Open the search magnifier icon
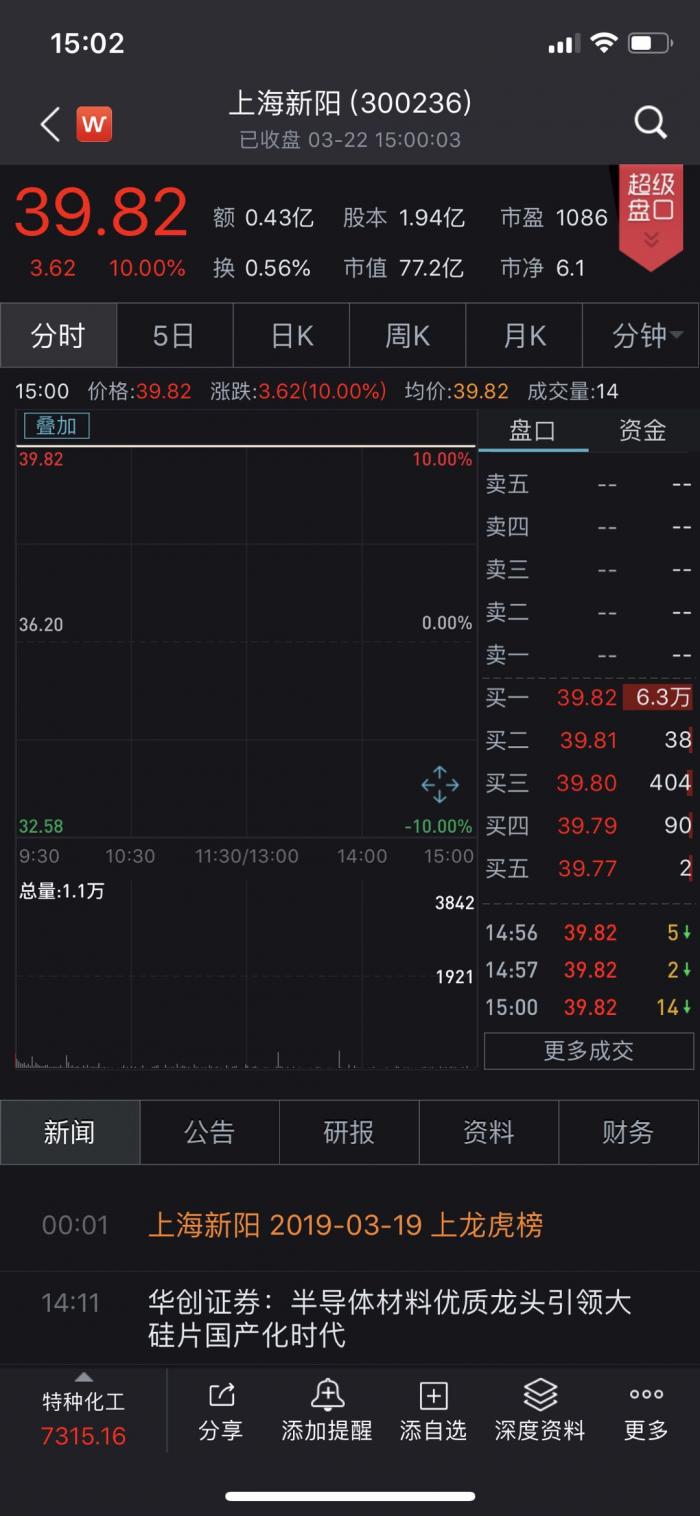Image resolution: width=700 pixels, height=1516 pixels. tap(650, 123)
